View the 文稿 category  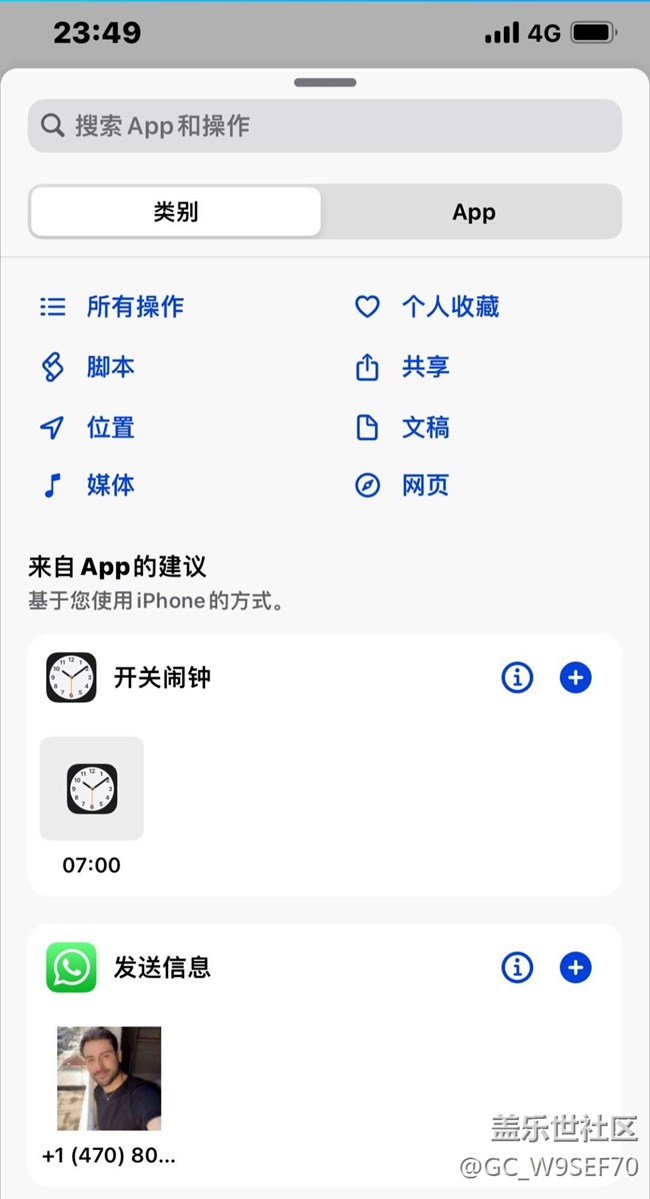click(425, 427)
